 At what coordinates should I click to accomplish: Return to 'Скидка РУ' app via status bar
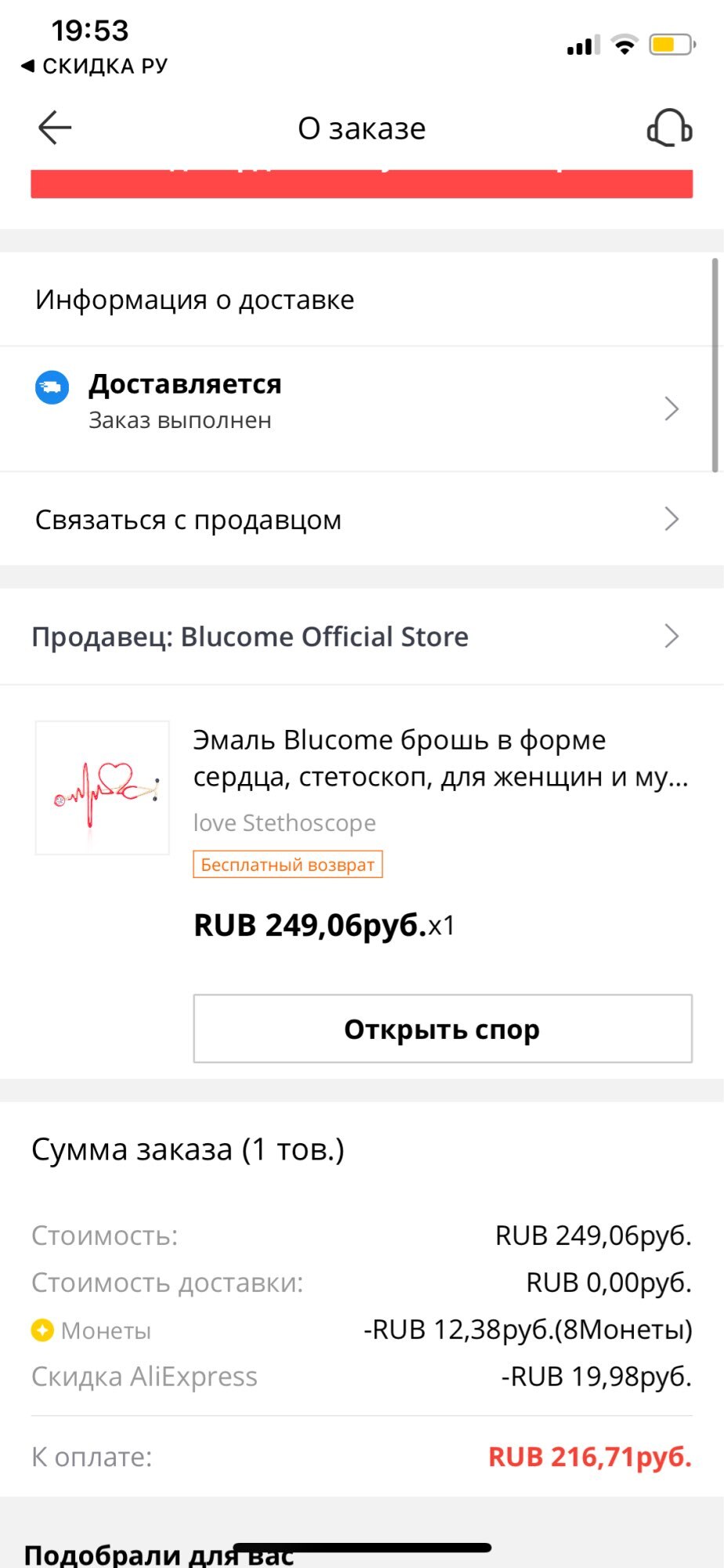coord(94,66)
